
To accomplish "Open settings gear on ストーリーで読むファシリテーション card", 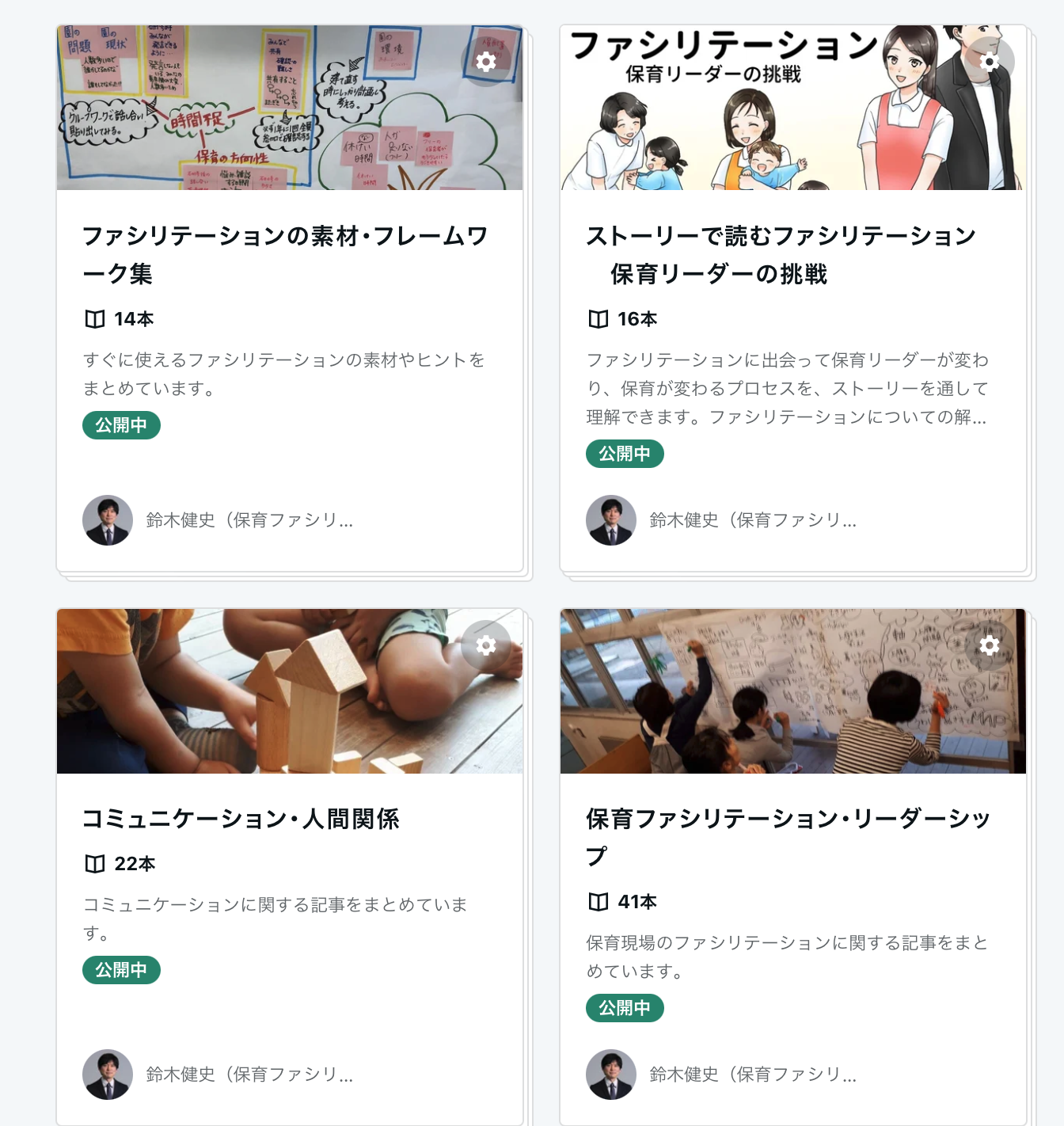I will pos(990,62).
